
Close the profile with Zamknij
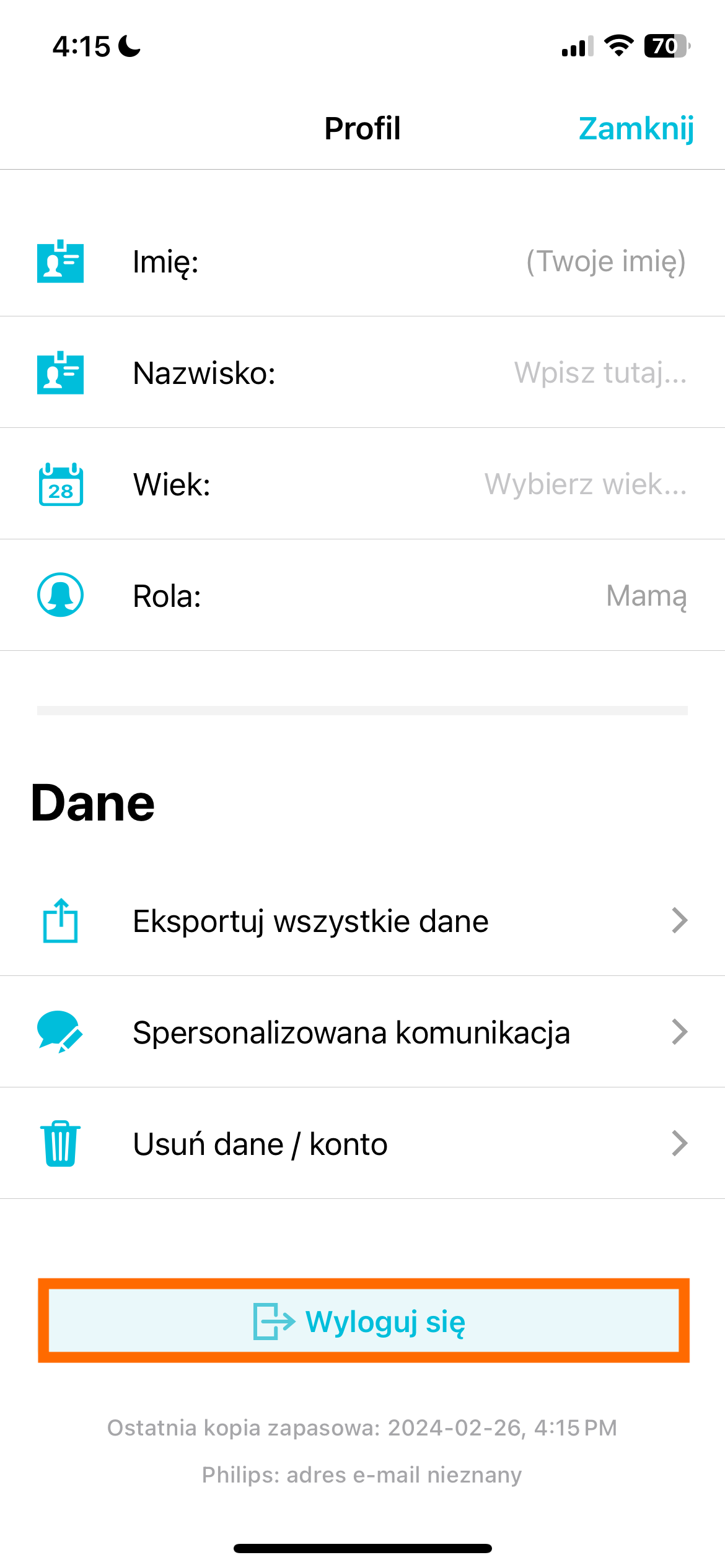click(635, 129)
